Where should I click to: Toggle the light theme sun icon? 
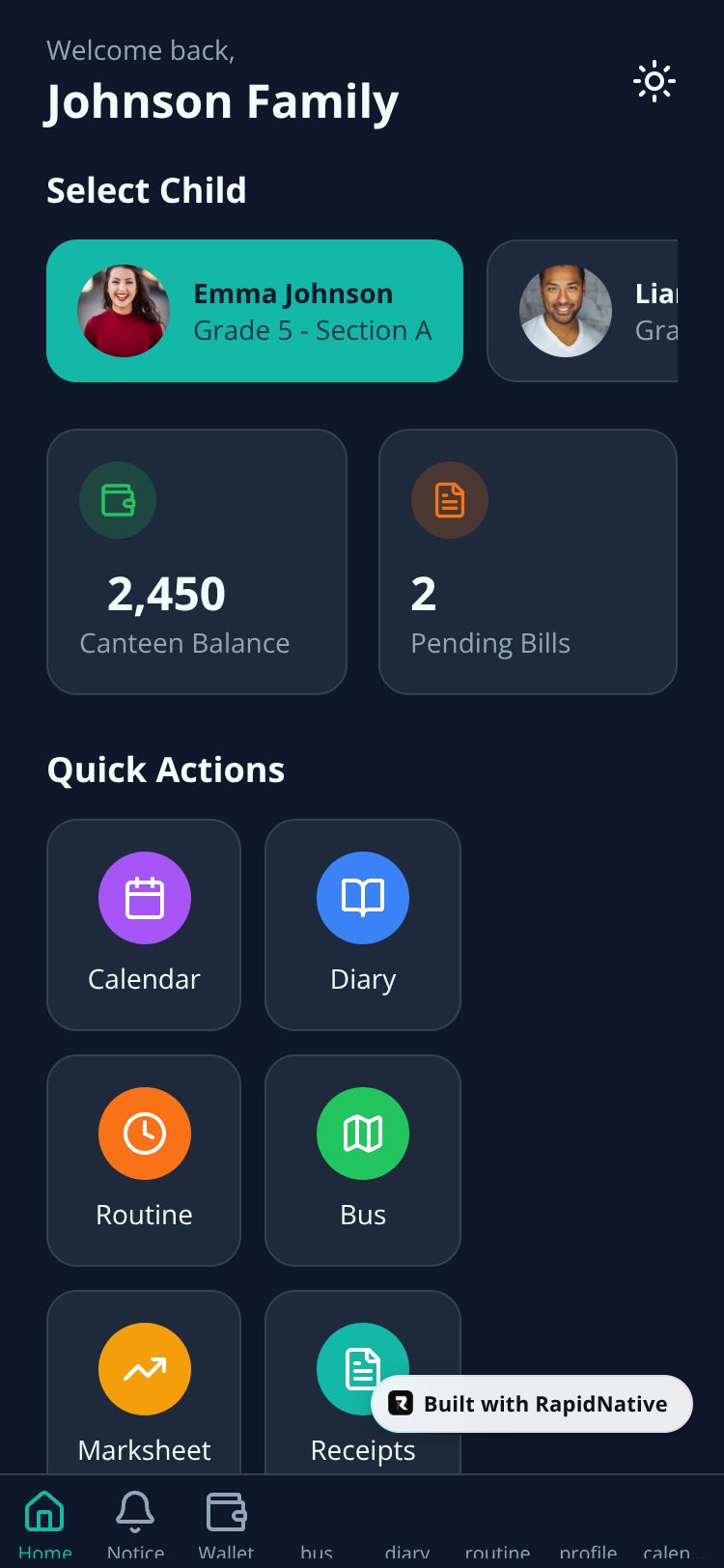tap(654, 82)
